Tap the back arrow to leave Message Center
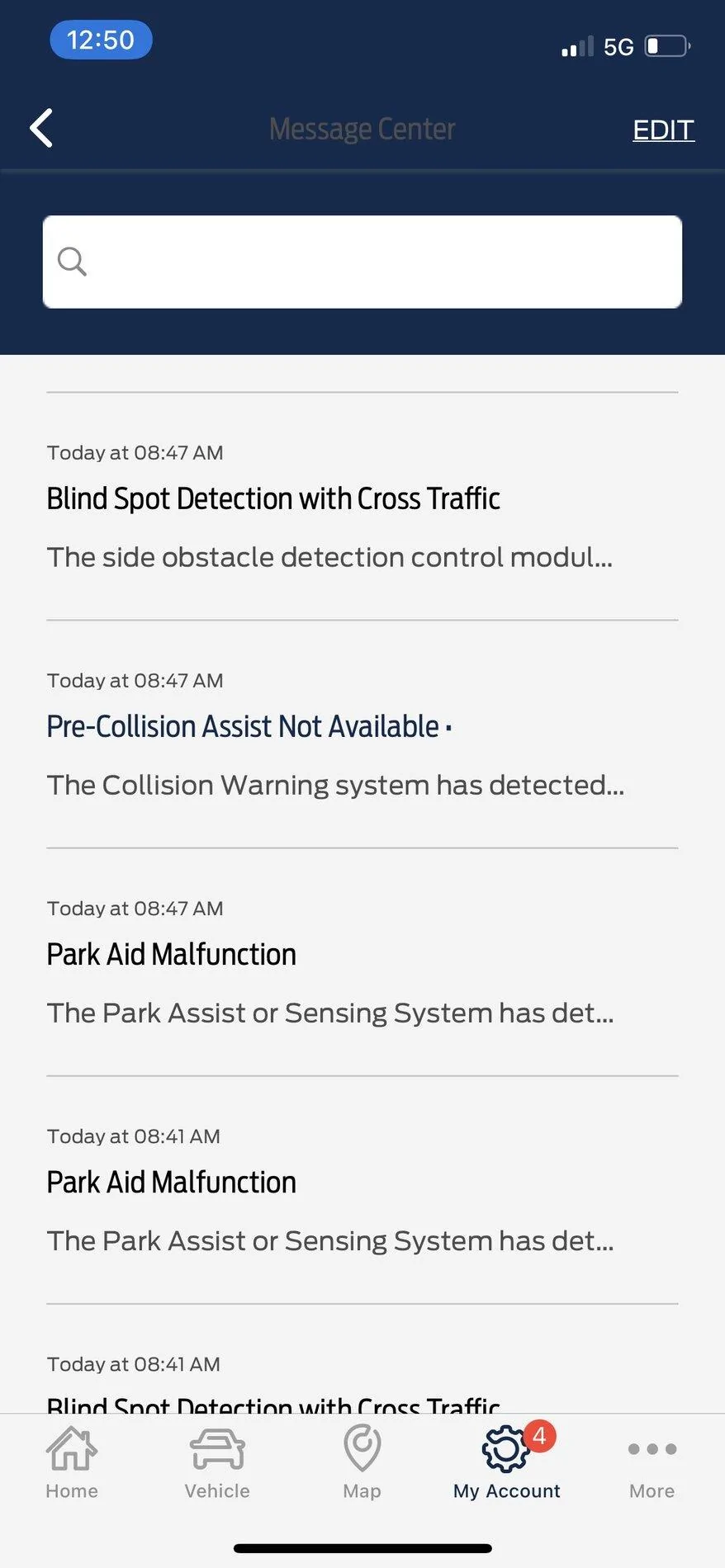This screenshot has height=1568, width=725. pyautogui.click(x=41, y=128)
